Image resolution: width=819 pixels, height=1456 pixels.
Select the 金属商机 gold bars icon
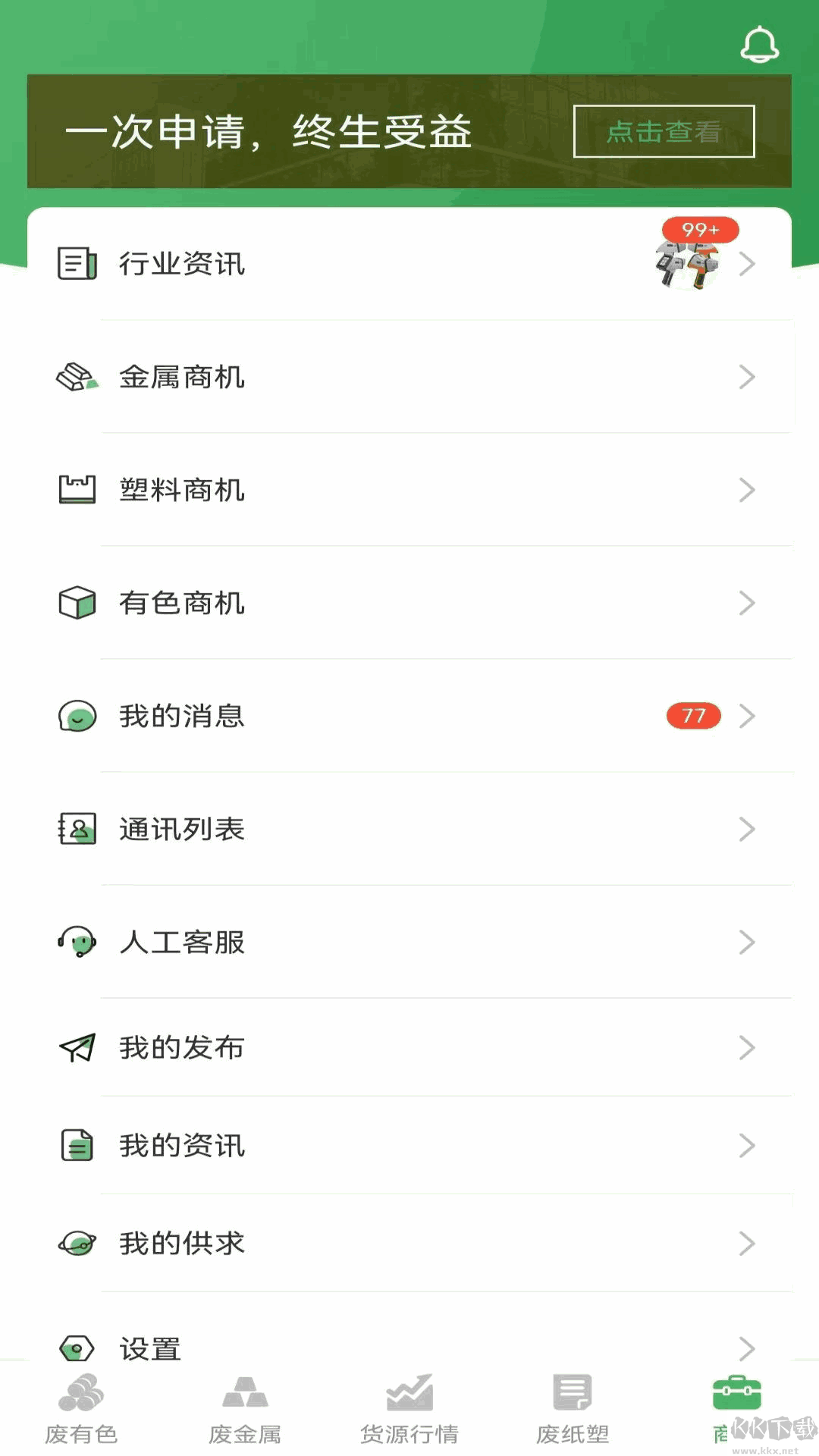76,377
